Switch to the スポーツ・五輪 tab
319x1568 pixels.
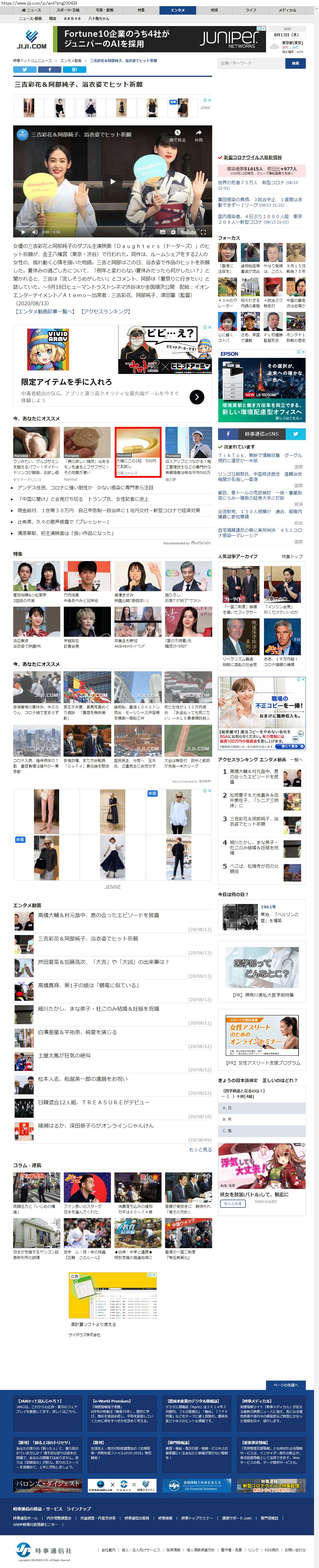68,10
